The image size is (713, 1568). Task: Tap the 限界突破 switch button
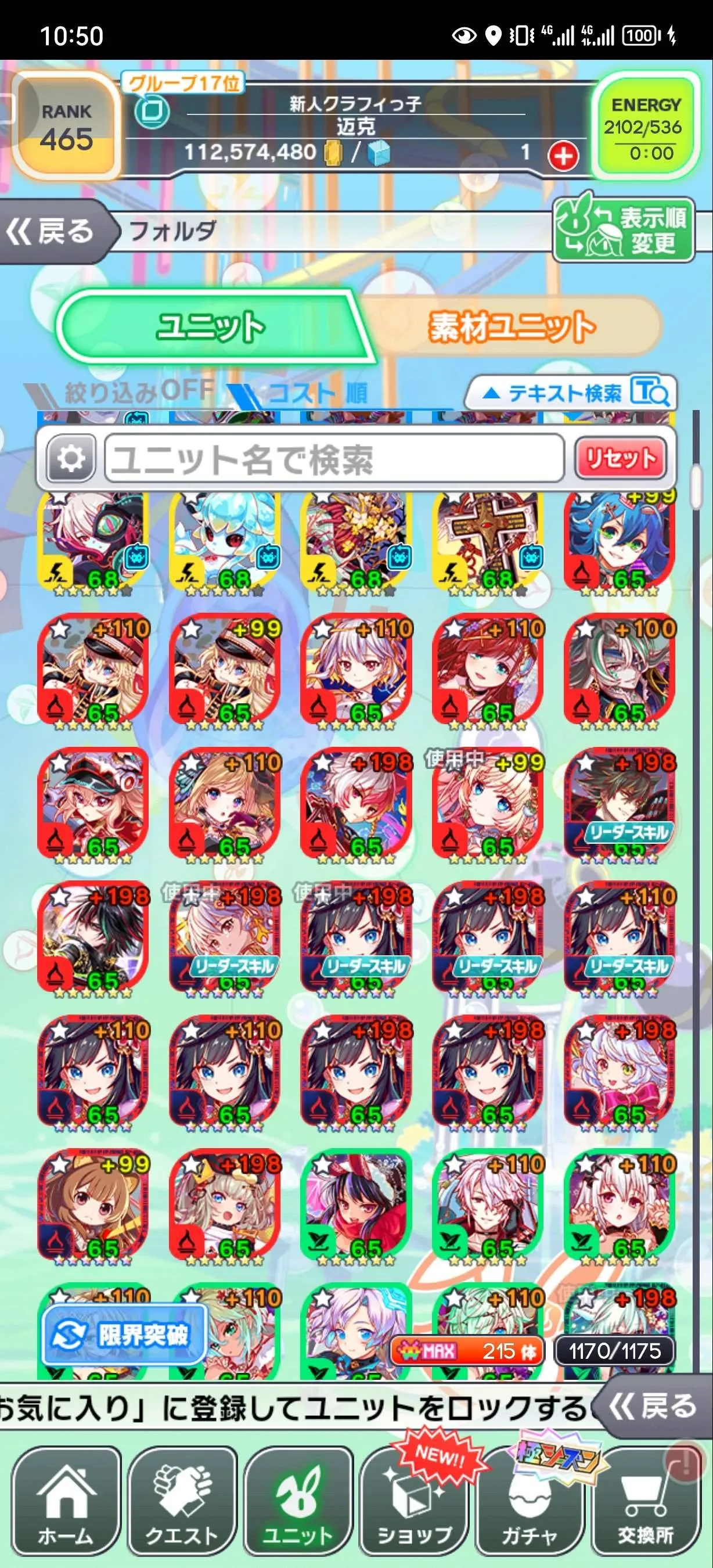(124, 1336)
